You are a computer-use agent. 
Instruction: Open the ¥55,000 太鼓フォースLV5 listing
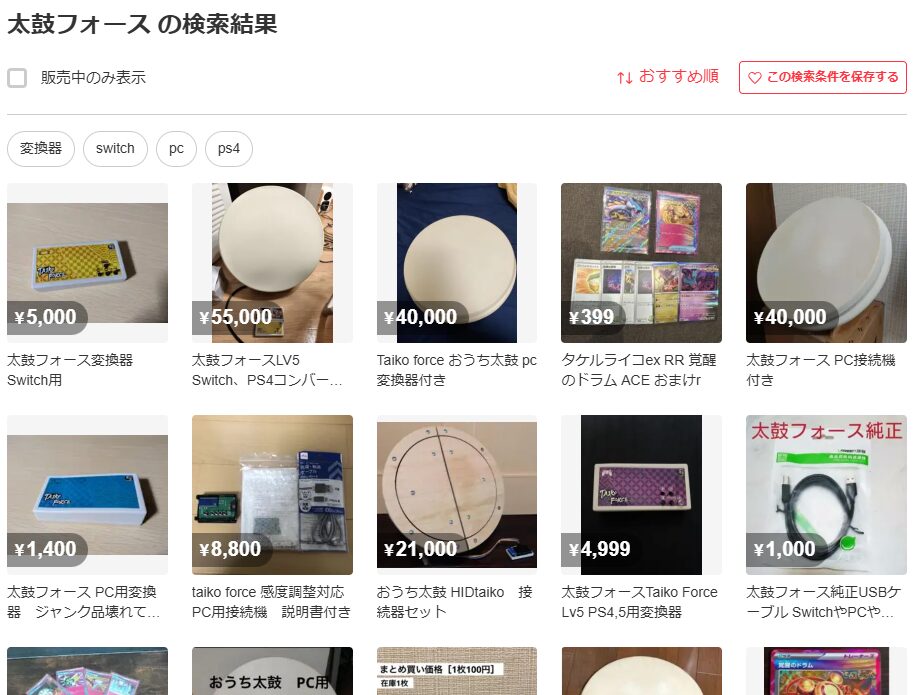point(272,263)
